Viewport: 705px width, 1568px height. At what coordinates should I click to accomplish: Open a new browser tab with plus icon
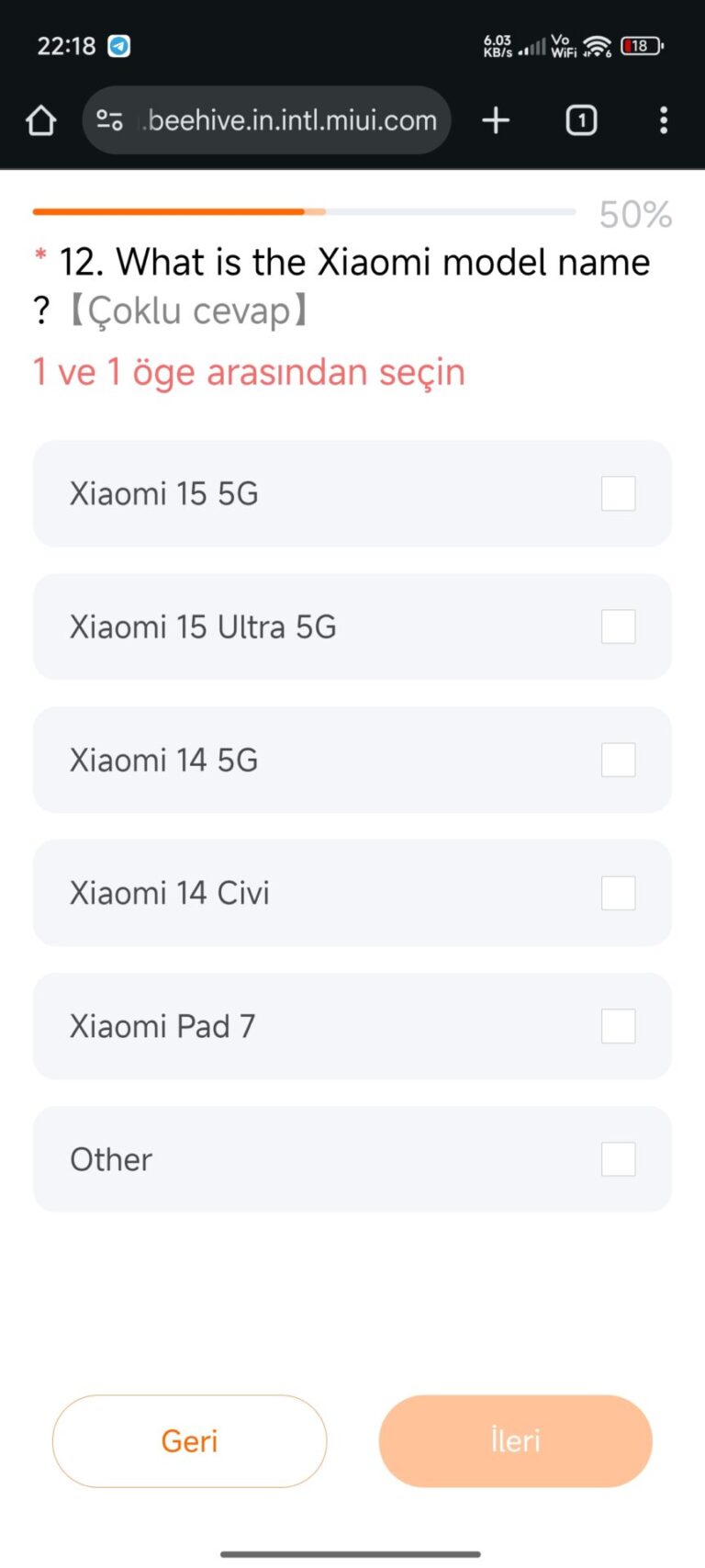coord(495,119)
